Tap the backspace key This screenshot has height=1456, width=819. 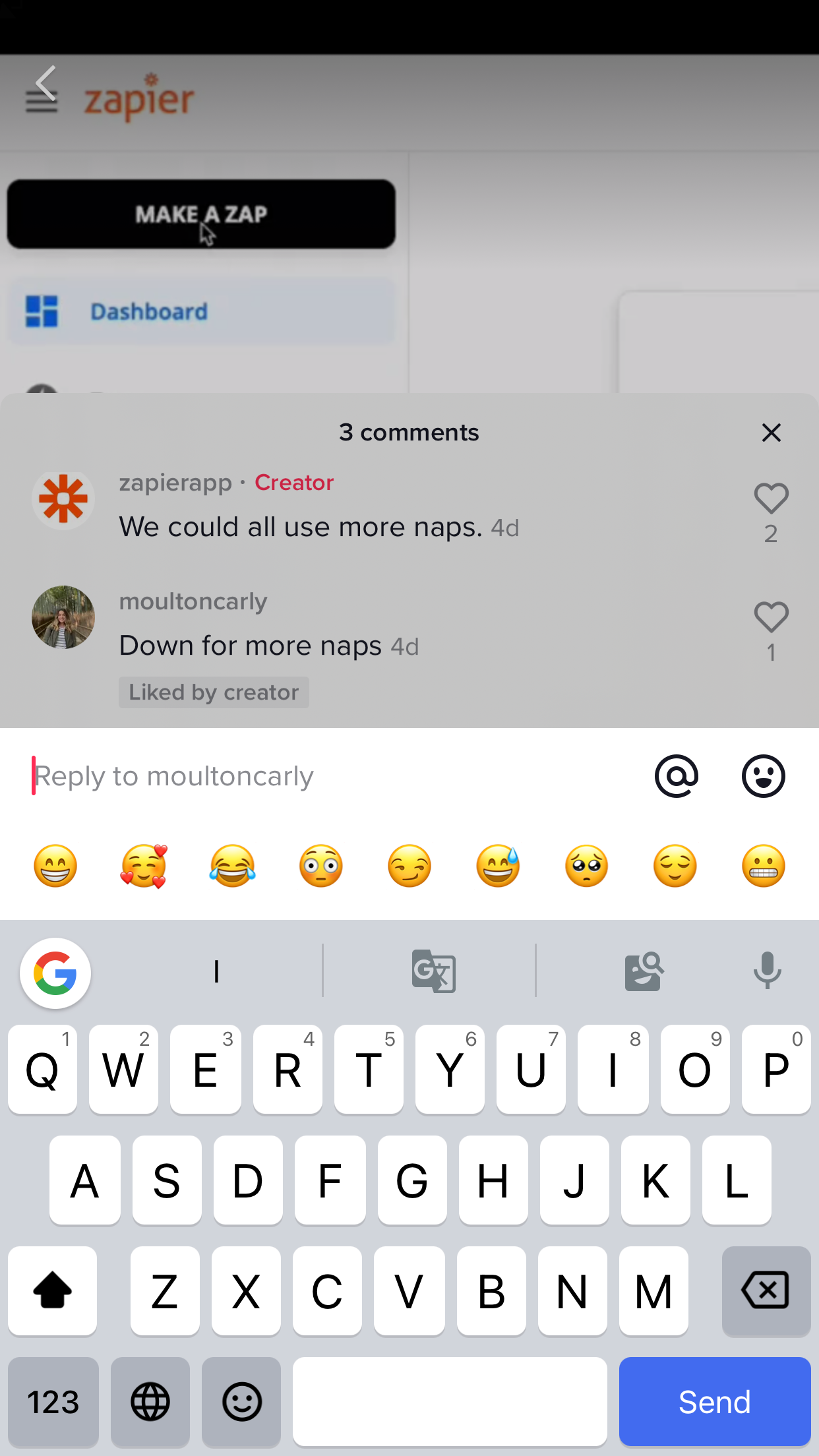(x=766, y=1290)
